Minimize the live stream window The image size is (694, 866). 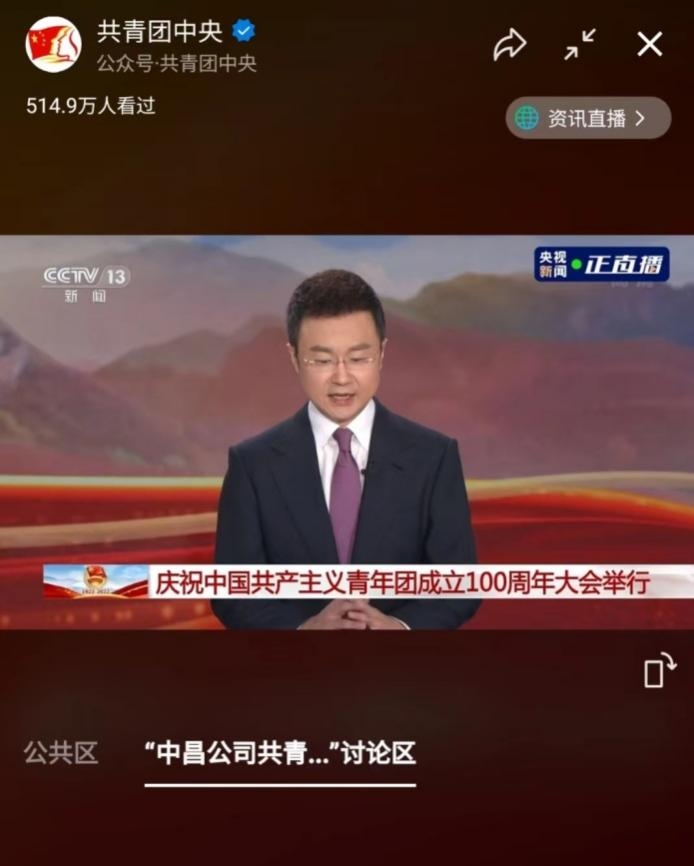pos(579,44)
